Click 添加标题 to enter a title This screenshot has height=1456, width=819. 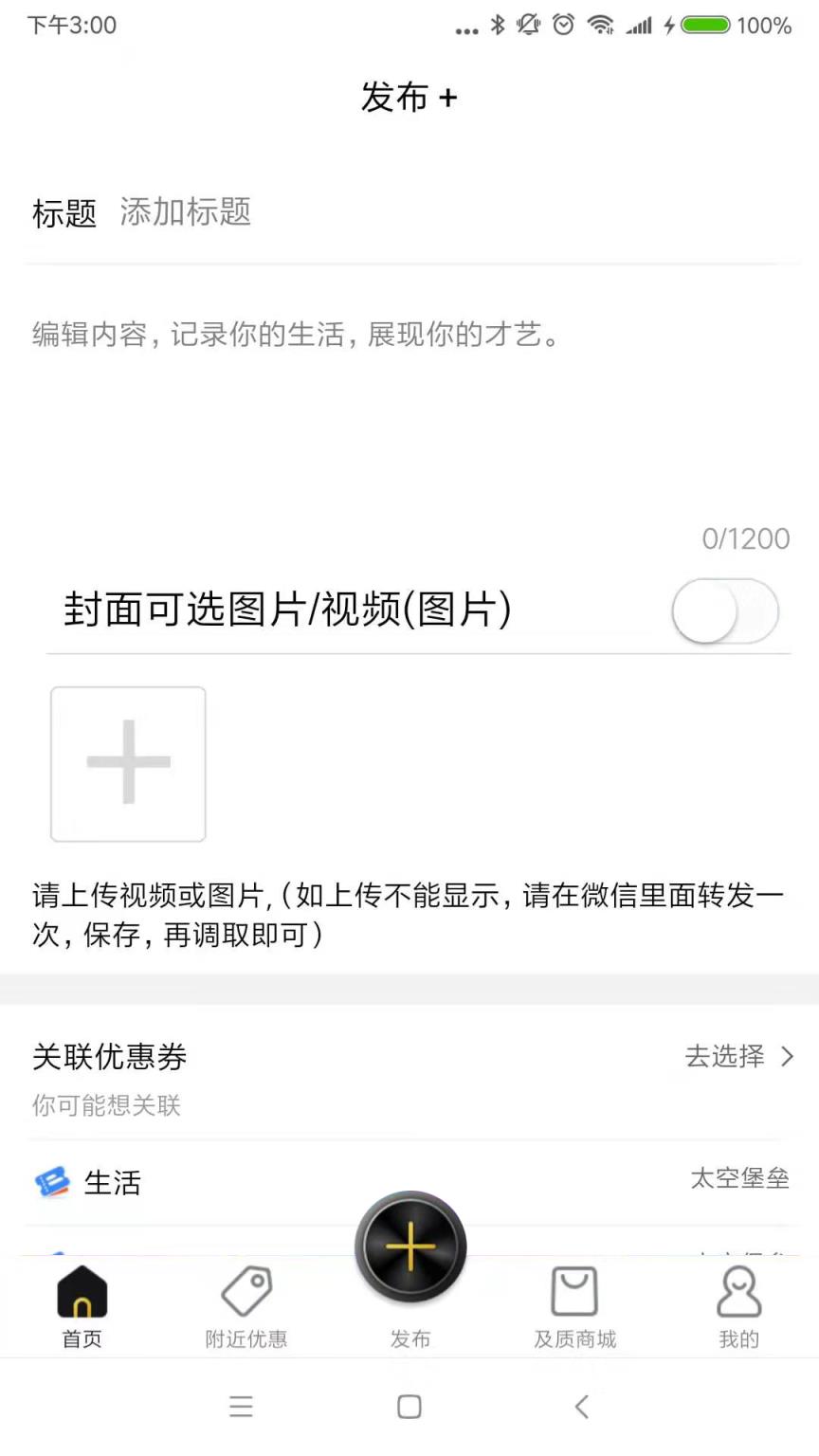[185, 211]
